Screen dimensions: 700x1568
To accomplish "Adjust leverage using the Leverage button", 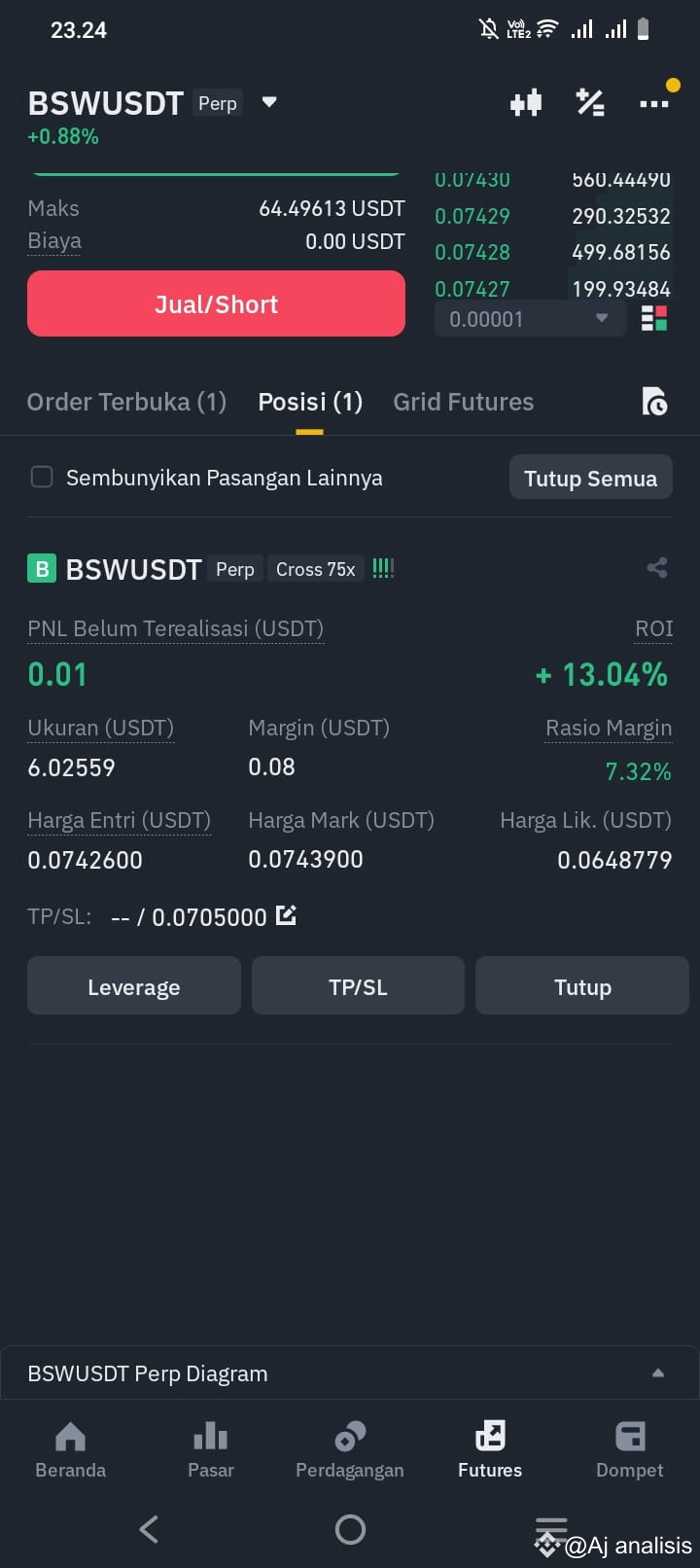I will tap(133, 986).
